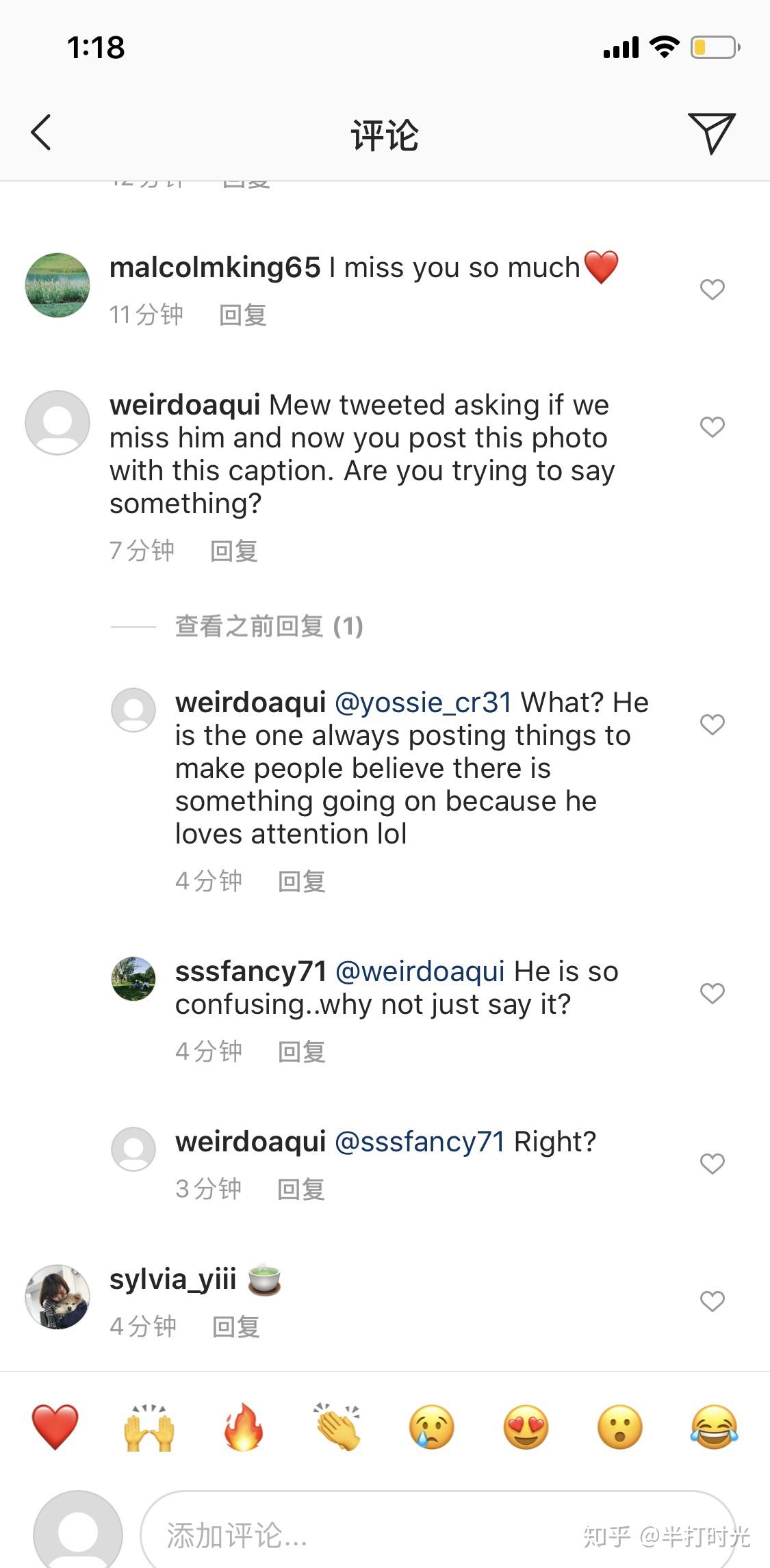Reply to sylvia_yiii's comment
Viewport: 770px width, 1568px height.
235,1327
